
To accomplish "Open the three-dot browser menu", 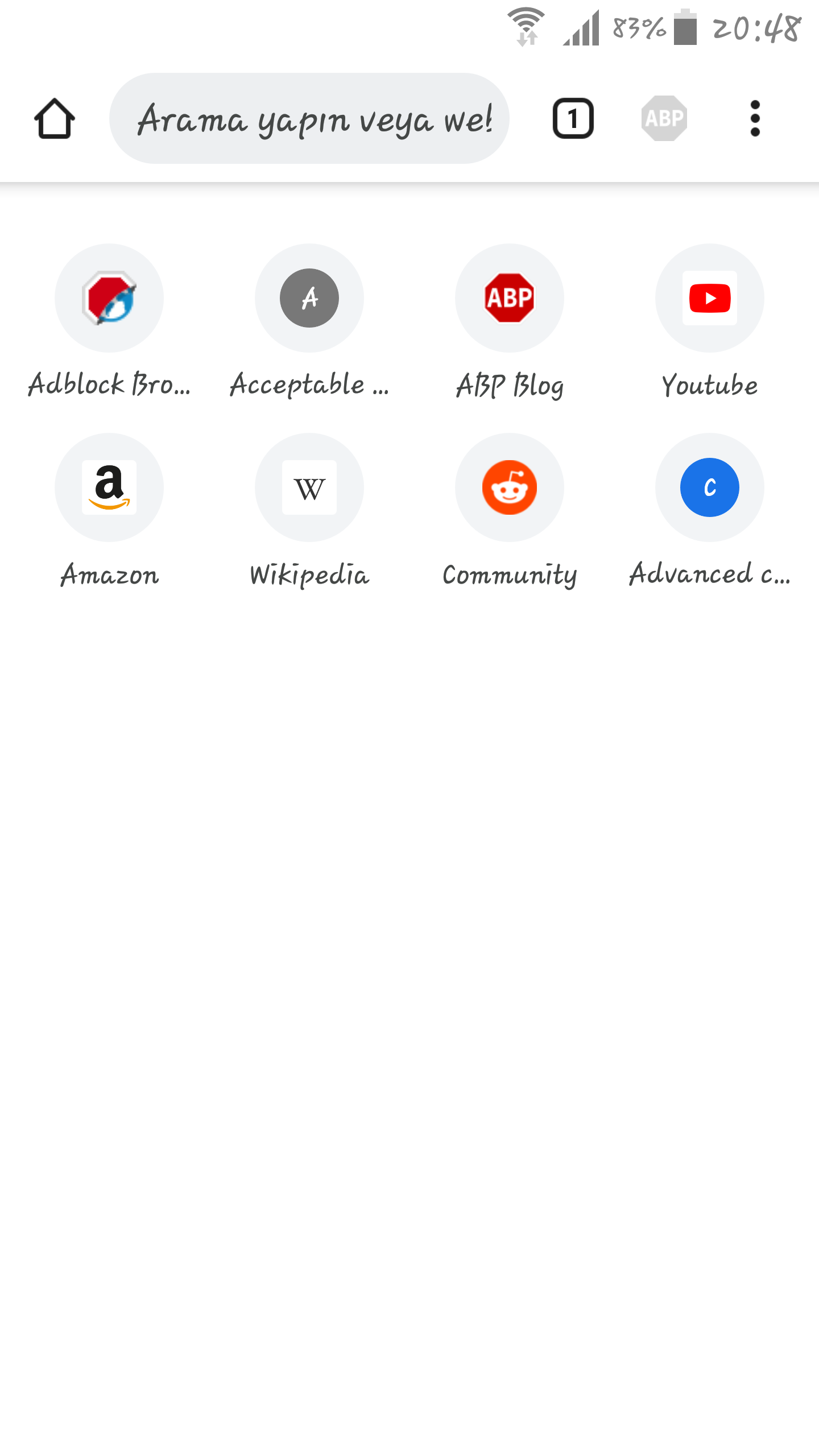I will [x=755, y=118].
